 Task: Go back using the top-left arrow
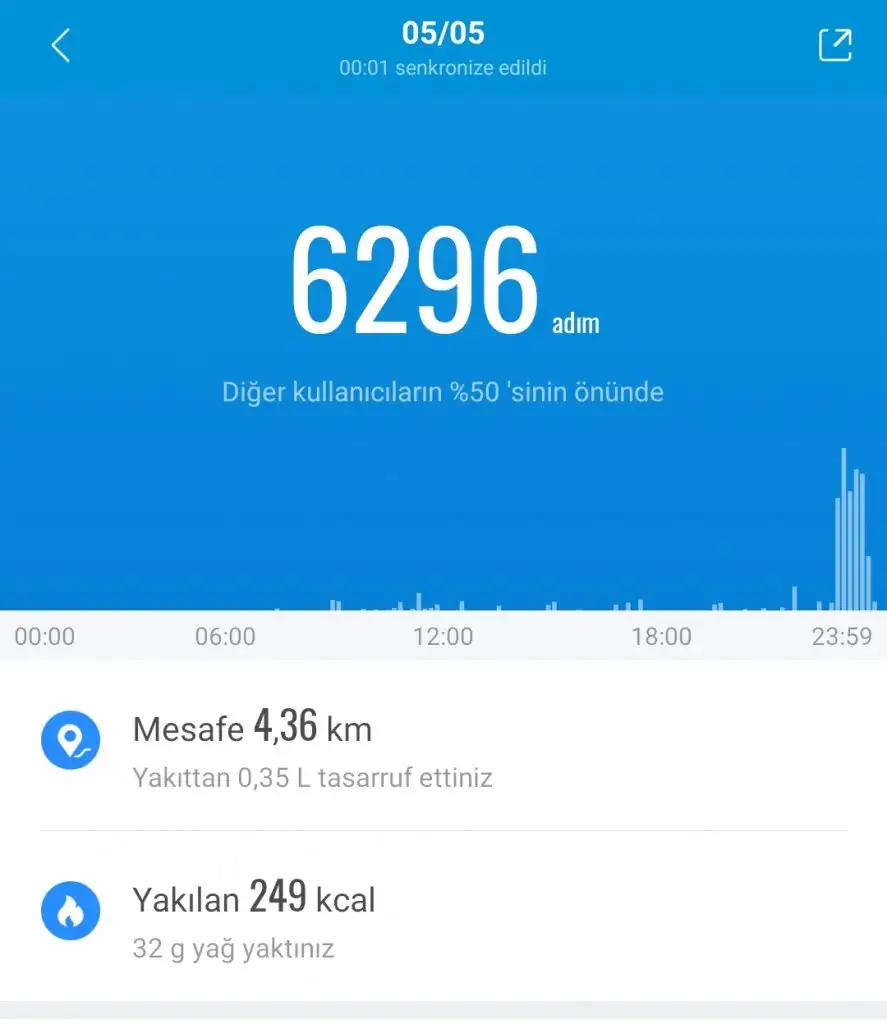coord(61,45)
